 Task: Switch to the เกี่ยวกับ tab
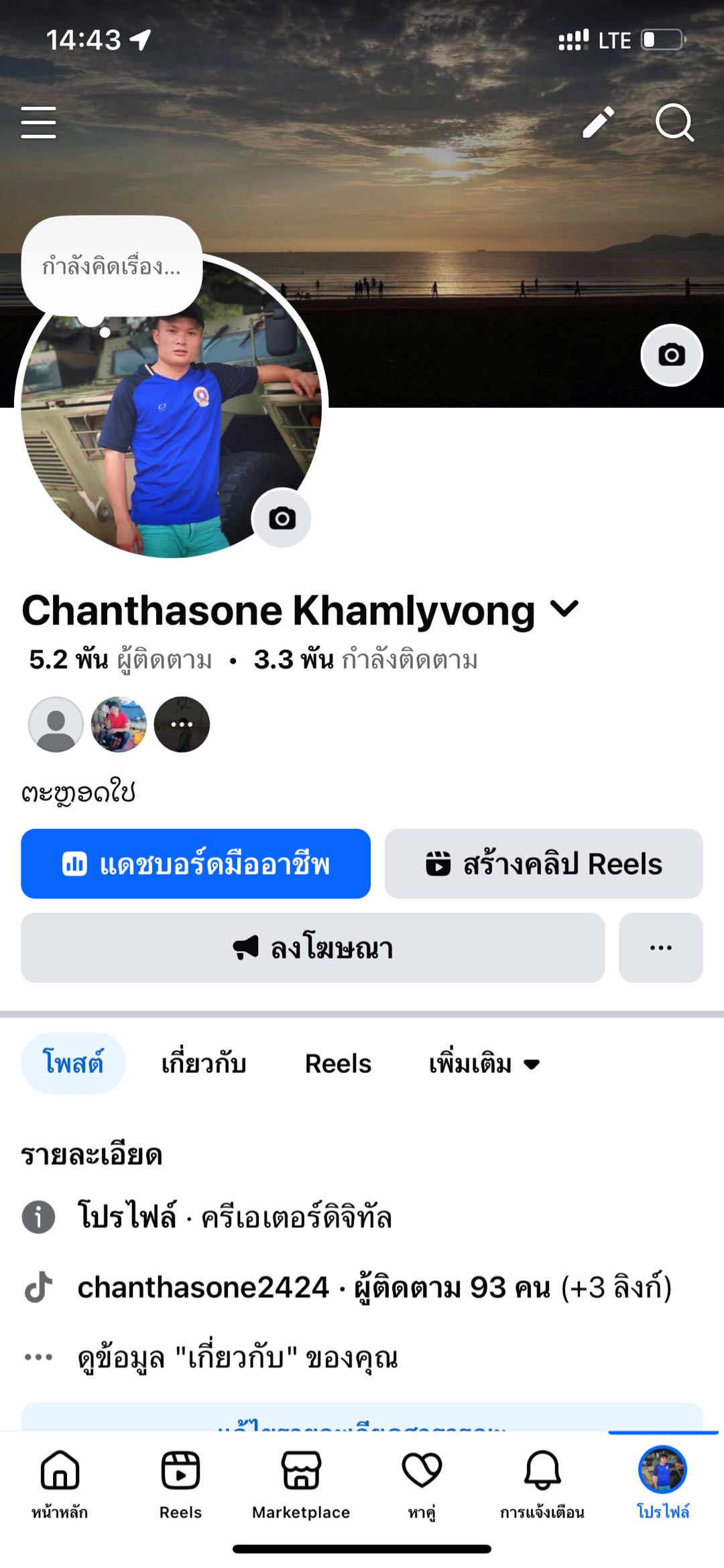click(204, 1064)
